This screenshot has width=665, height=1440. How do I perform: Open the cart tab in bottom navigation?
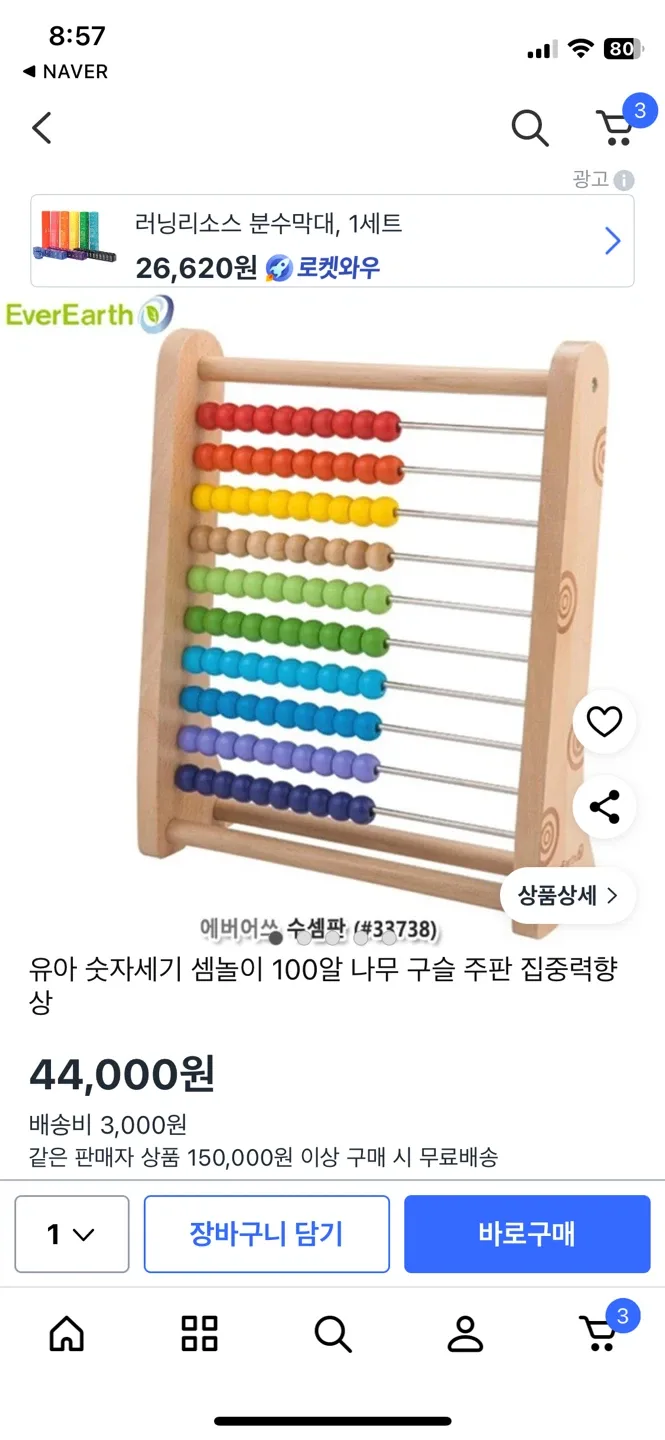600,1333
